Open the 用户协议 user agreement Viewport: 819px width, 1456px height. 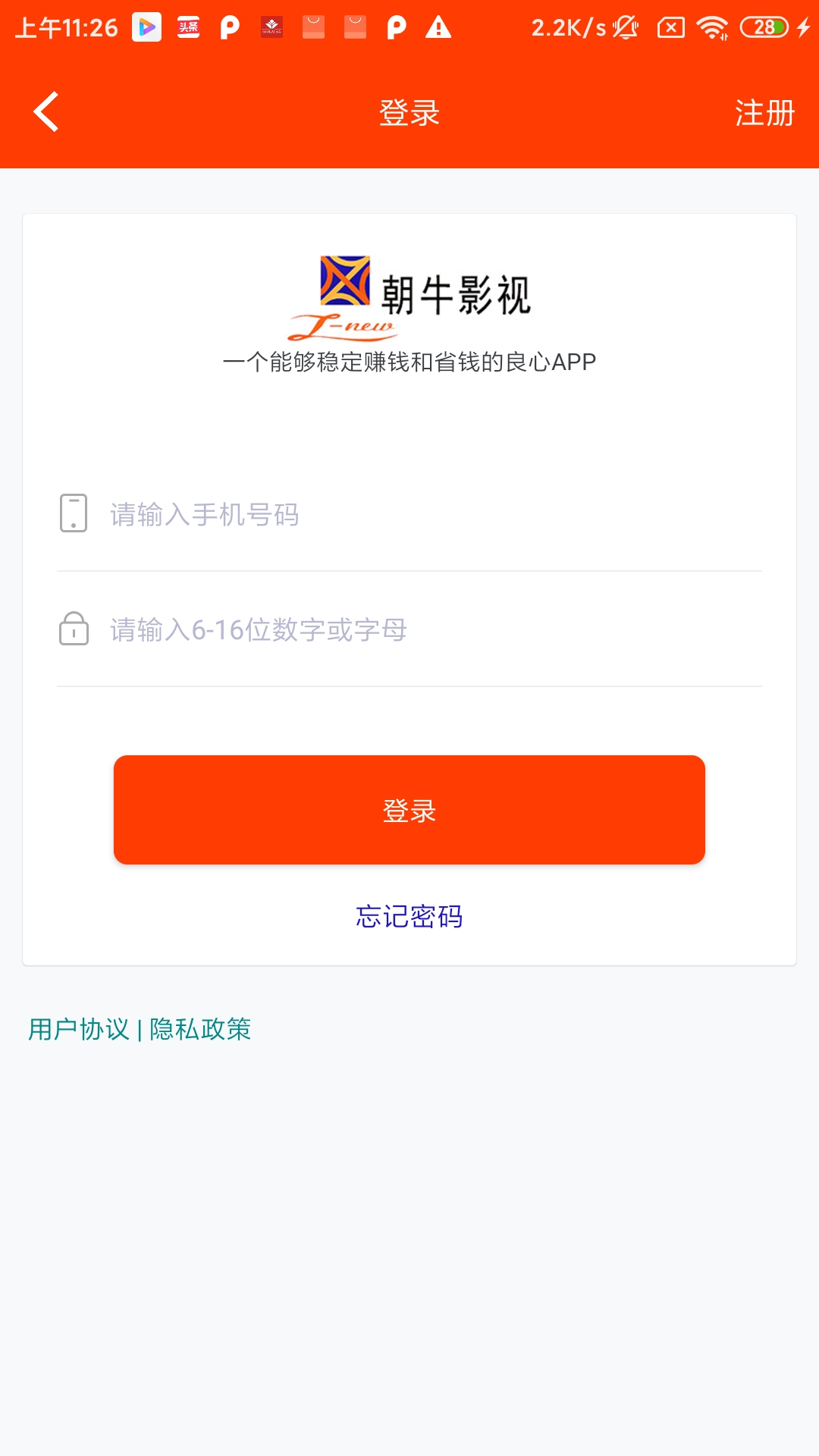(x=78, y=1030)
